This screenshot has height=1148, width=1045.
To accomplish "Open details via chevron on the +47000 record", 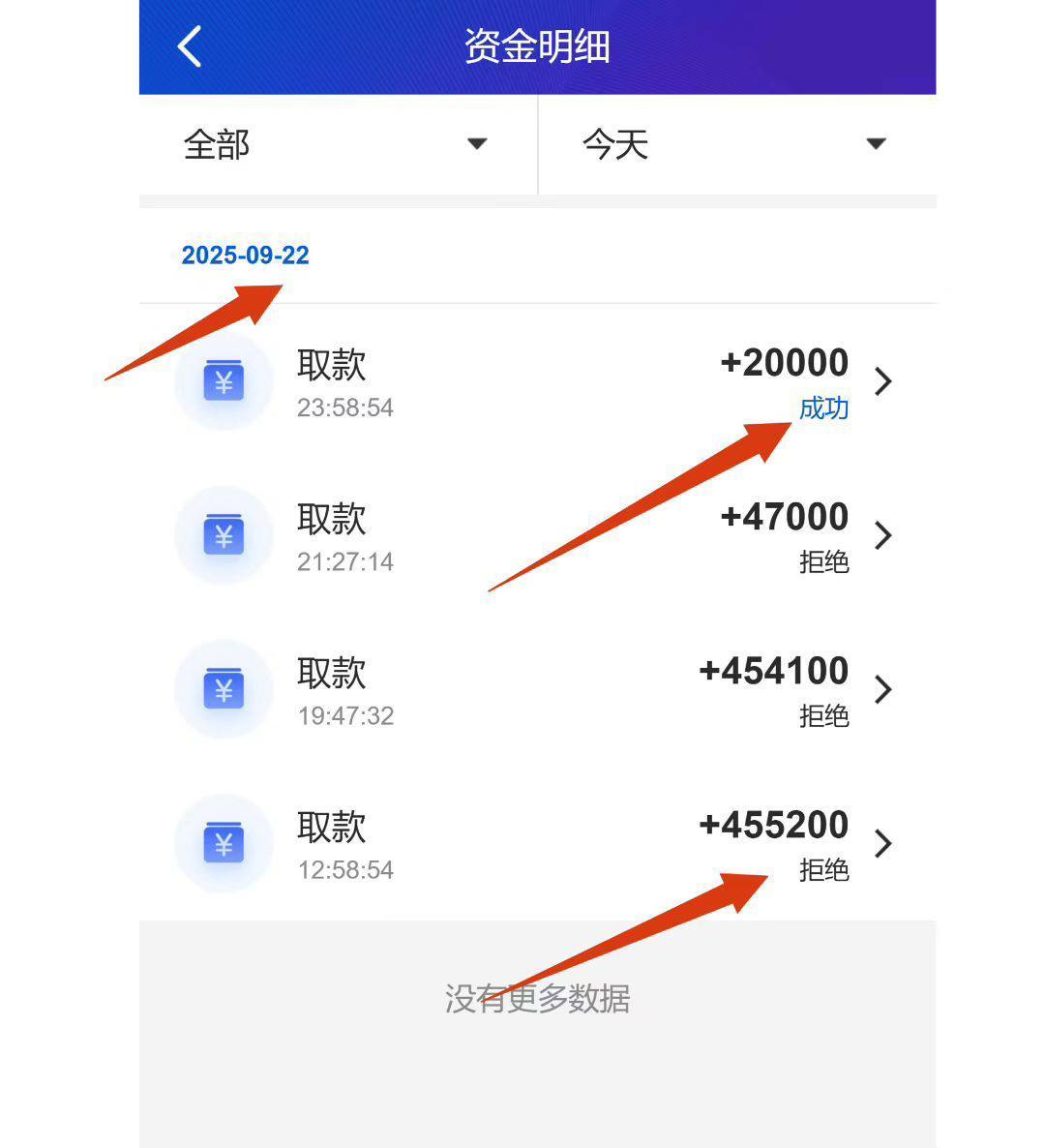I will tap(883, 535).
